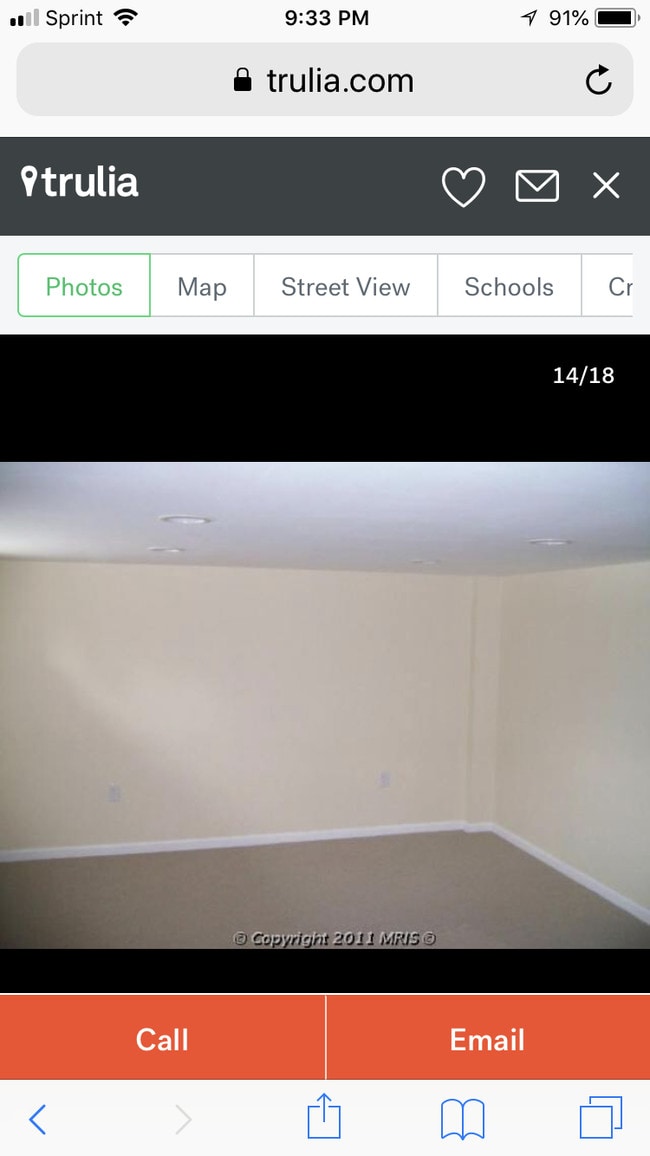650x1156 pixels.
Task: Open the envelope message icon
Action: pyautogui.click(x=537, y=186)
